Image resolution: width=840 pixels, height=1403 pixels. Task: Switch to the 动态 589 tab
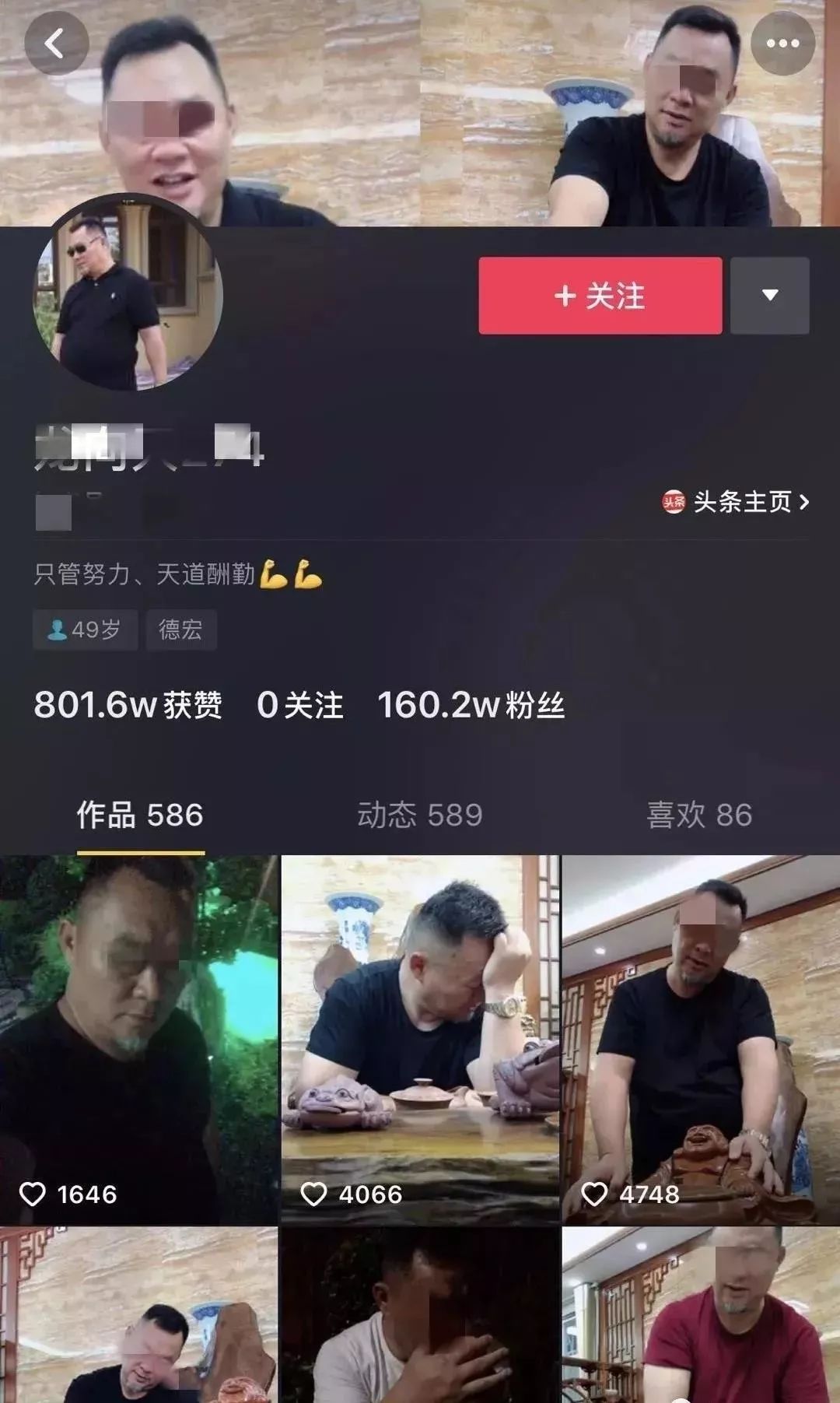pos(420,815)
